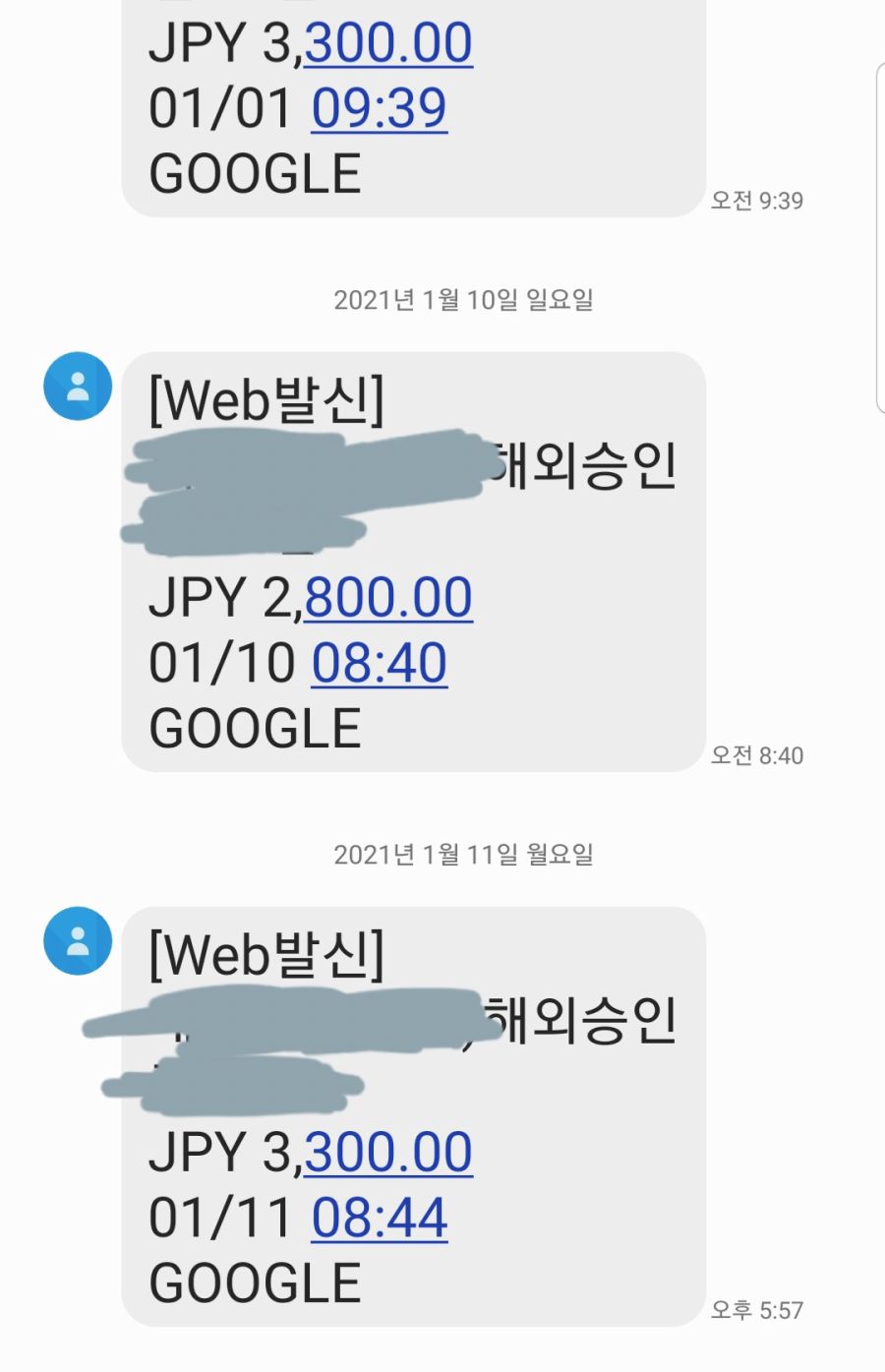Open the 08:44 time link
This screenshot has height=1372, width=885.
tap(379, 1219)
